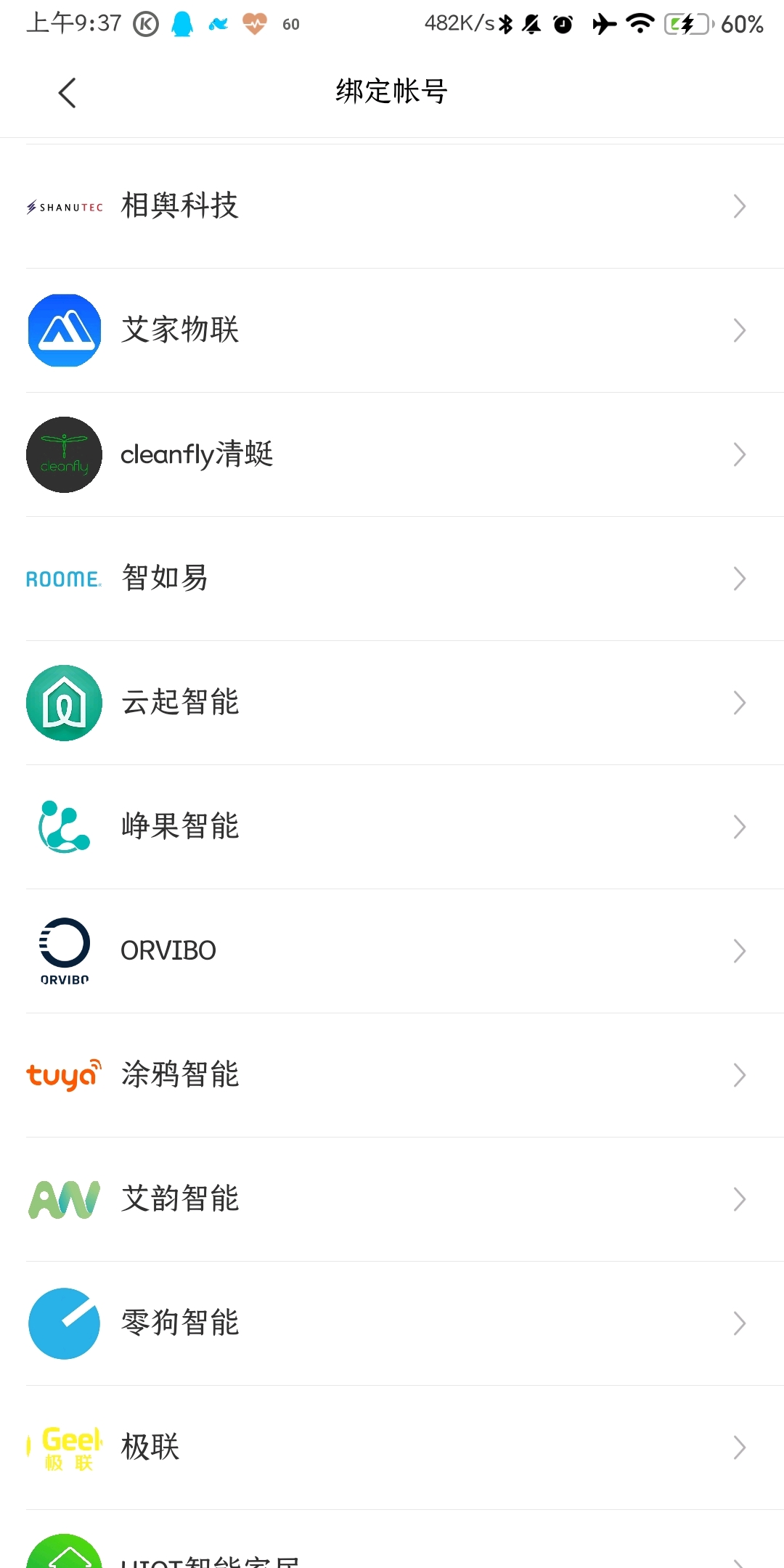
Task: Bind an ORVIBO account
Action: 392,951
